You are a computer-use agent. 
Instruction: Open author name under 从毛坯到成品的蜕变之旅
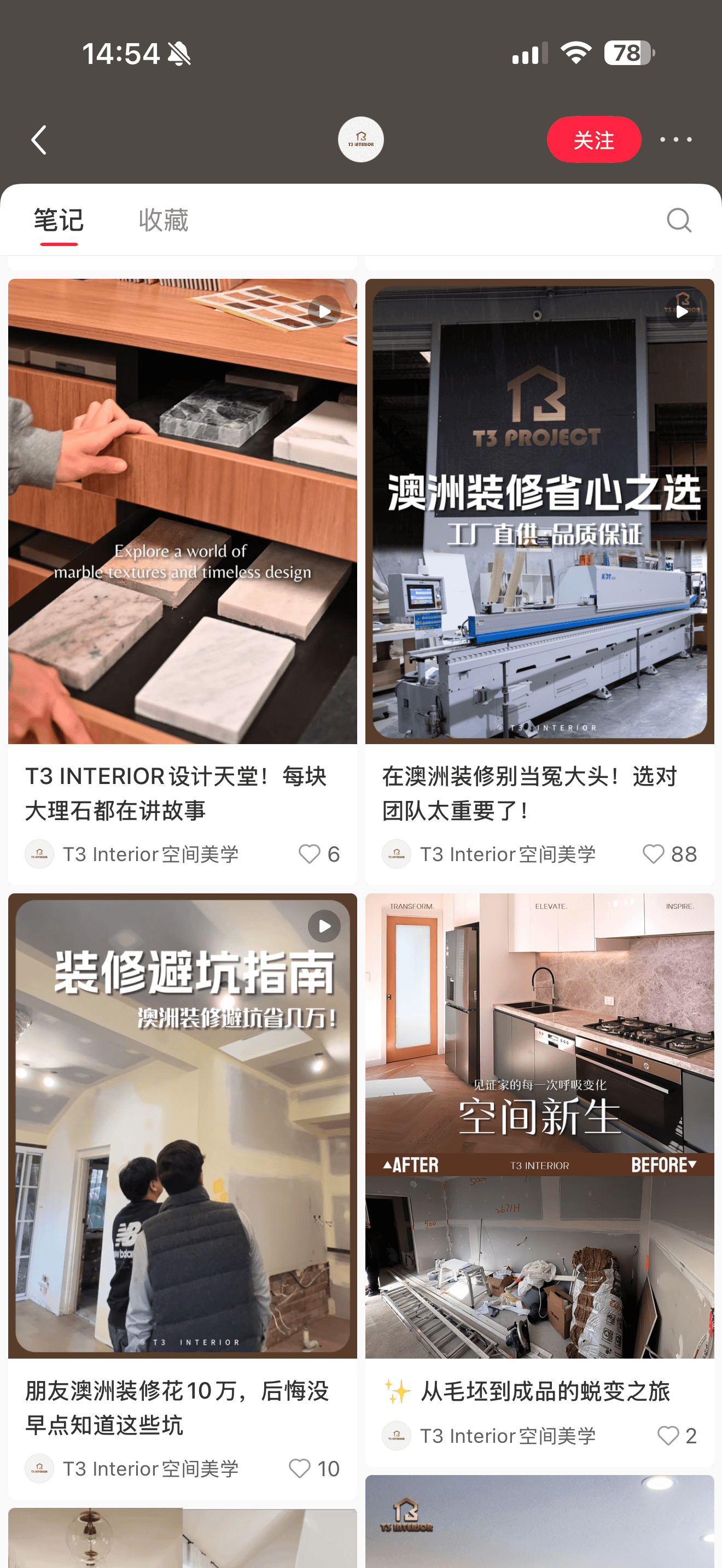[x=507, y=1435]
